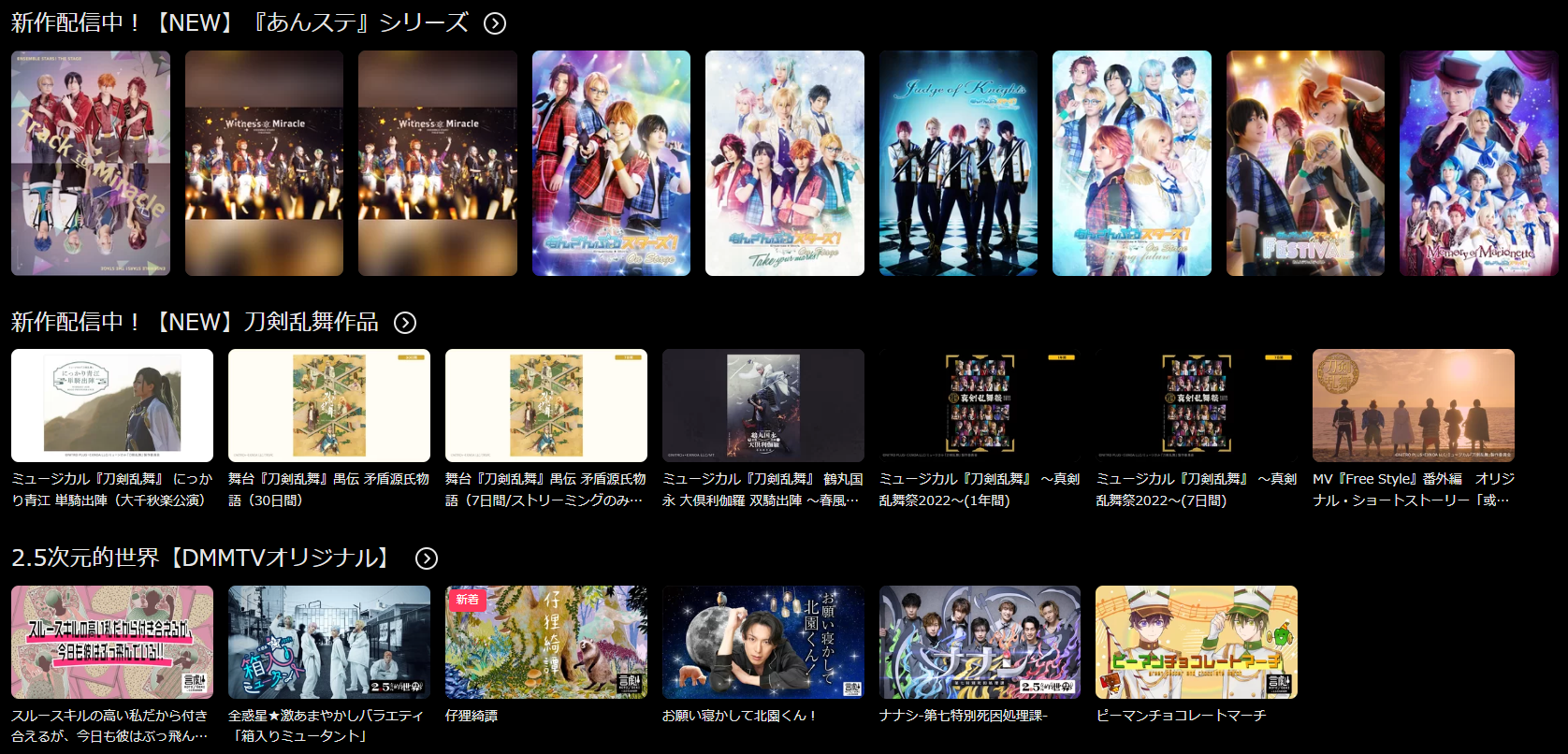Open the Festival stage poster
This screenshot has height=754, width=1568.
click(x=1305, y=164)
